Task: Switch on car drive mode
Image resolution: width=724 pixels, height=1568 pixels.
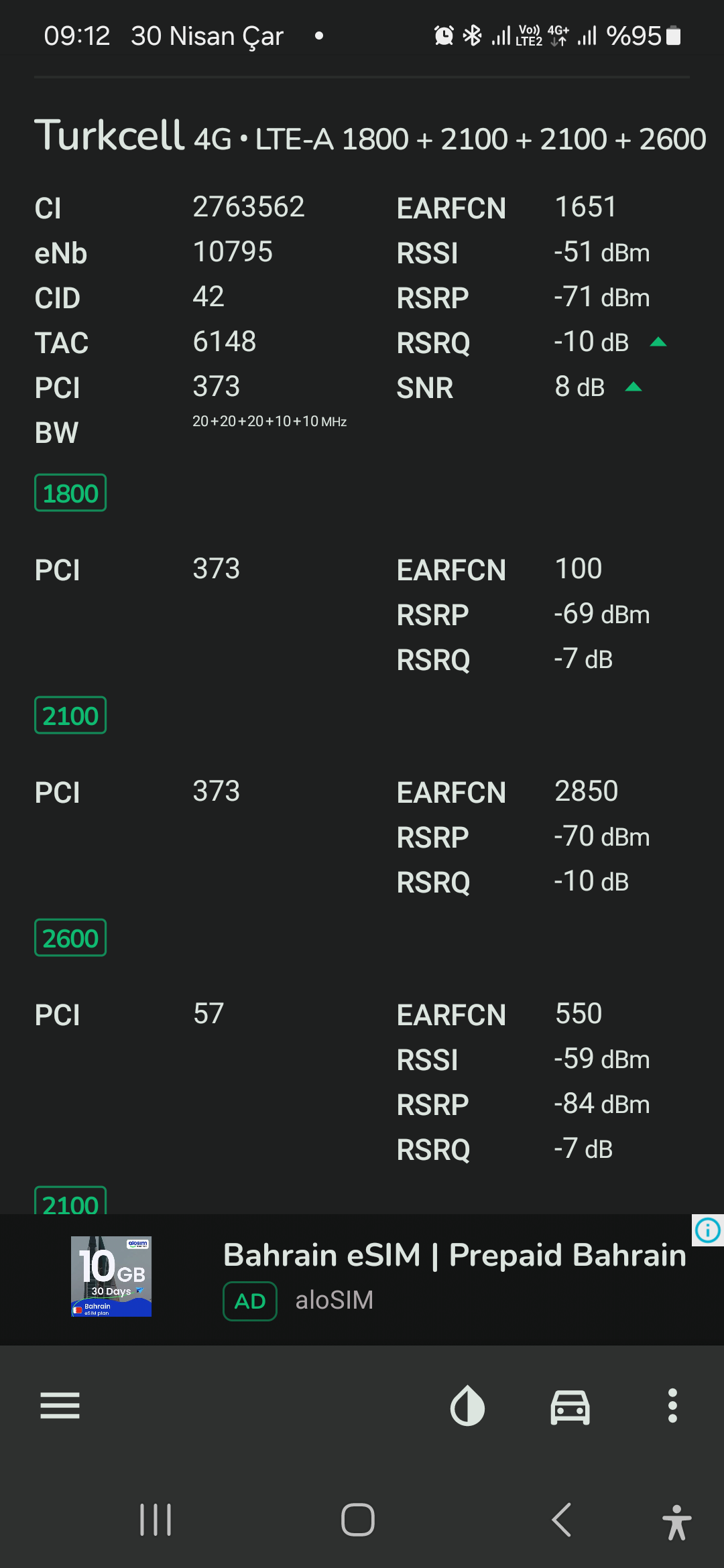Action: 570,1406
